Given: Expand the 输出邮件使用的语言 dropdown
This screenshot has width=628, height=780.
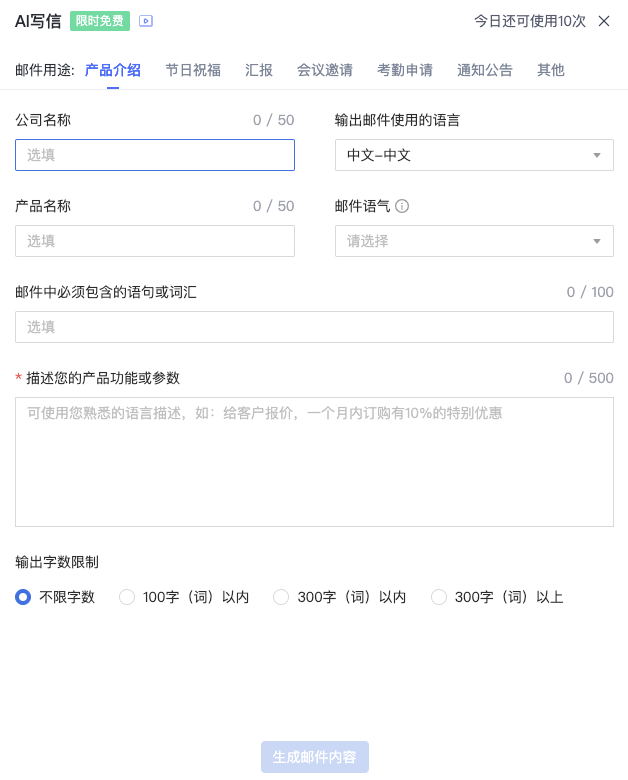Looking at the screenshot, I should (x=474, y=155).
